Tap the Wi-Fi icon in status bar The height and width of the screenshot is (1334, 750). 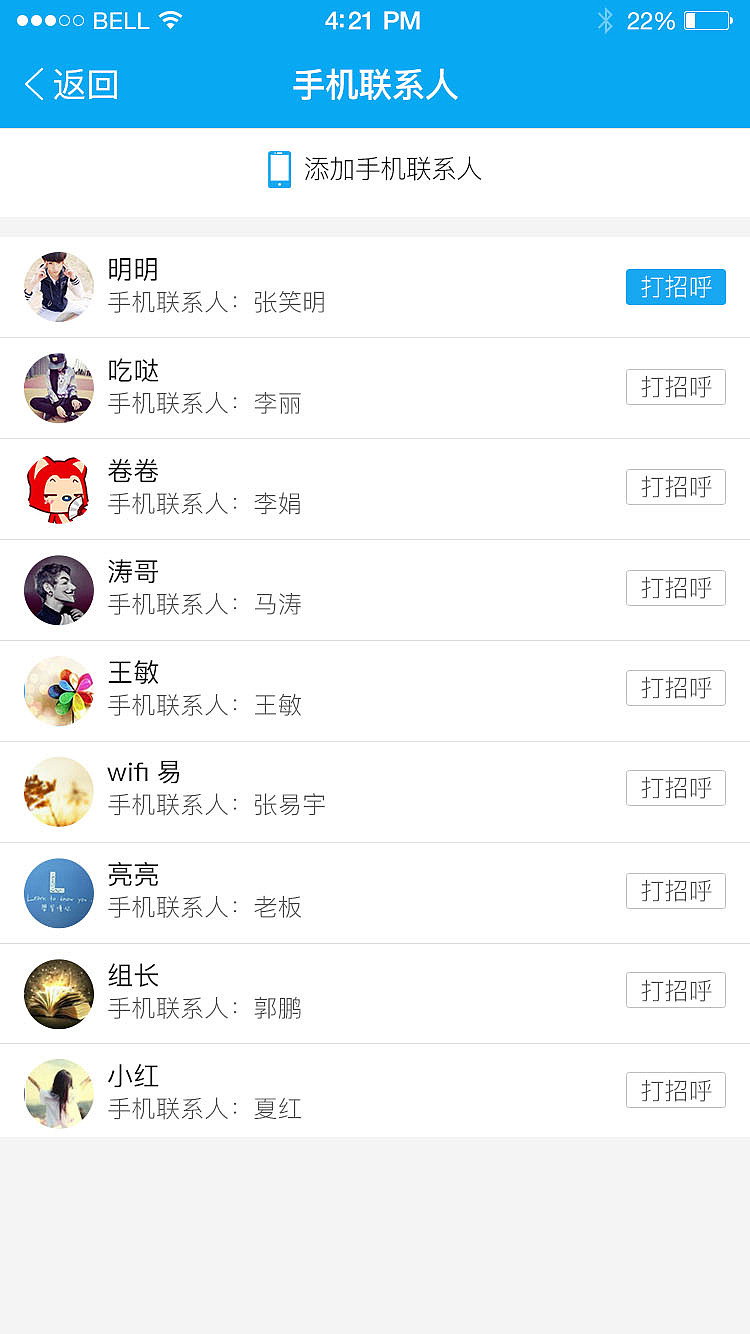click(x=170, y=19)
